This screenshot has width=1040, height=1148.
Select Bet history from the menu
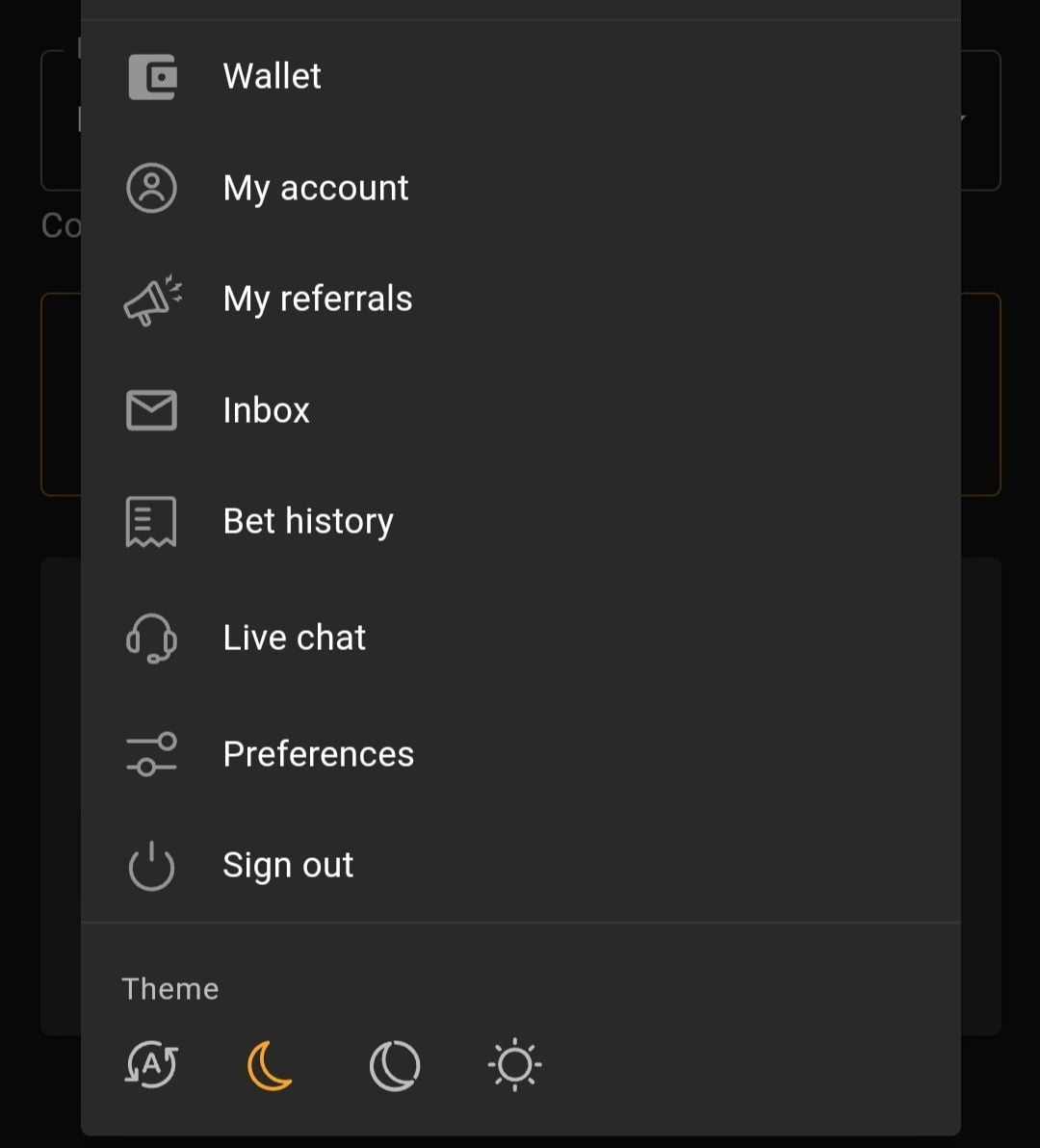pyautogui.click(x=308, y=520)
